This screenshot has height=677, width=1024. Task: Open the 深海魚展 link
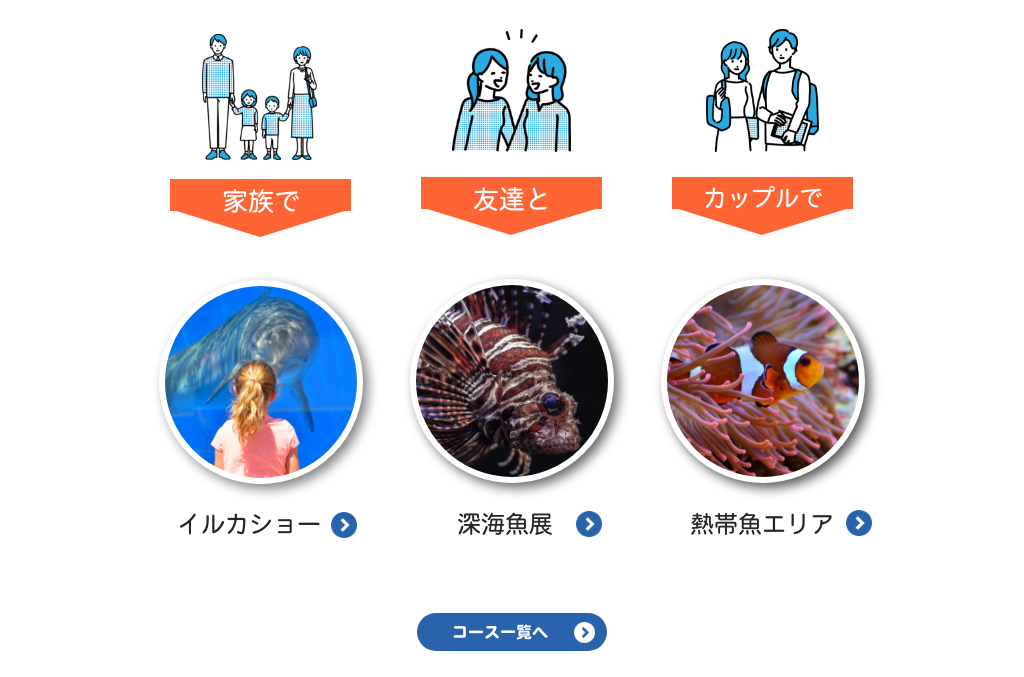(x=528, y=524)
